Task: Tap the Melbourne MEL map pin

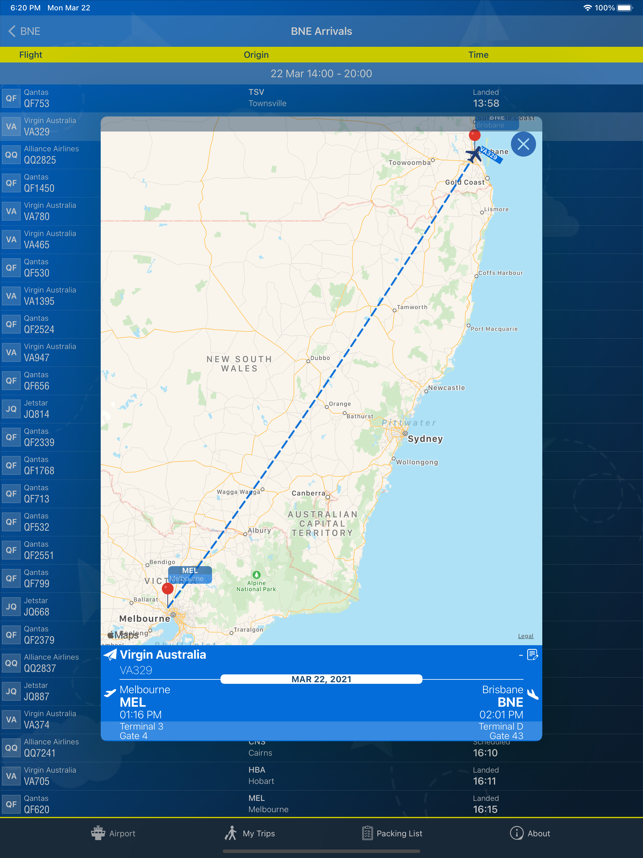Action: 168,590
